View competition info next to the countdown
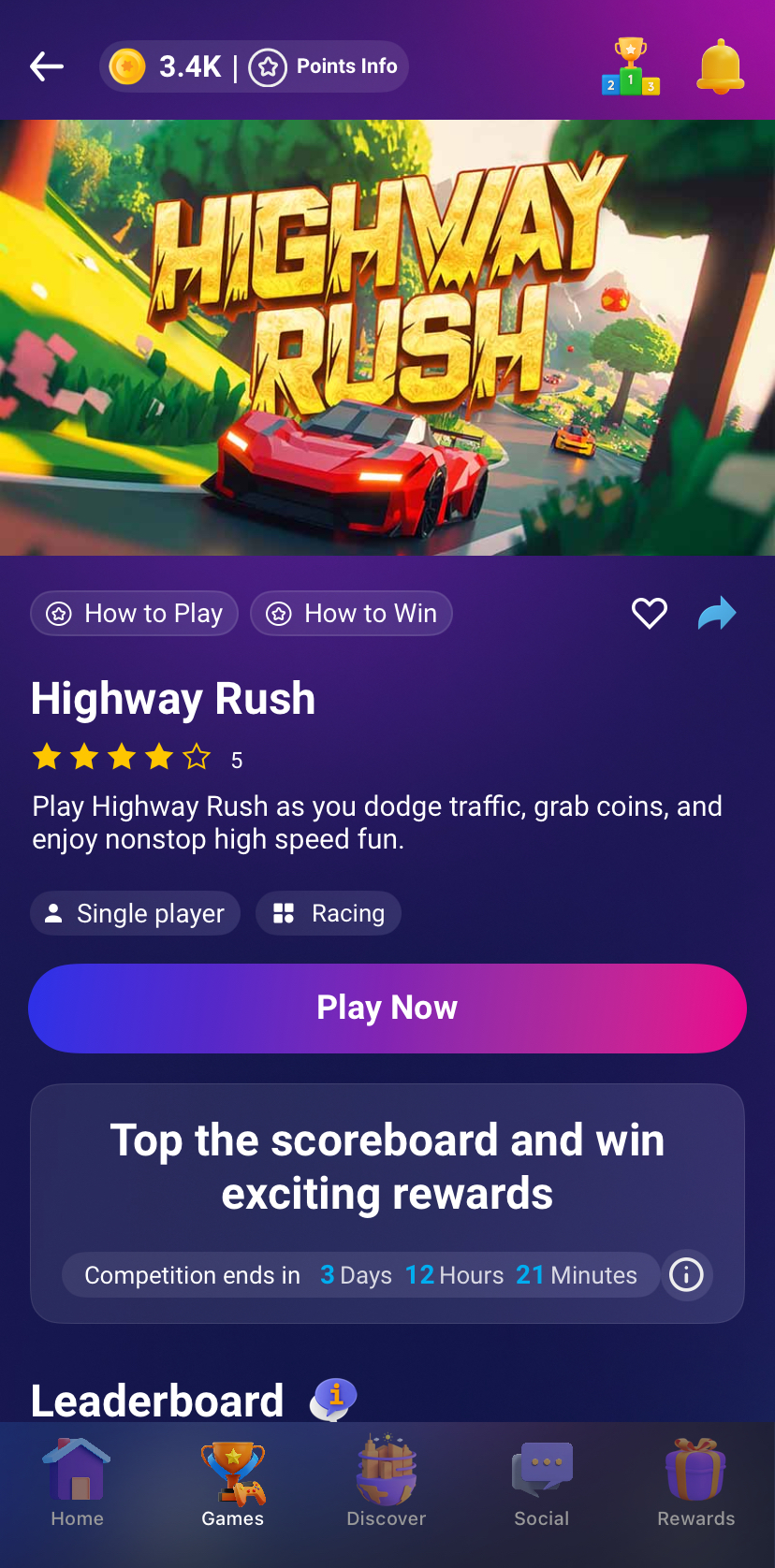The width and height of the screenshot is (775, 1568). tap(686, 1275)
